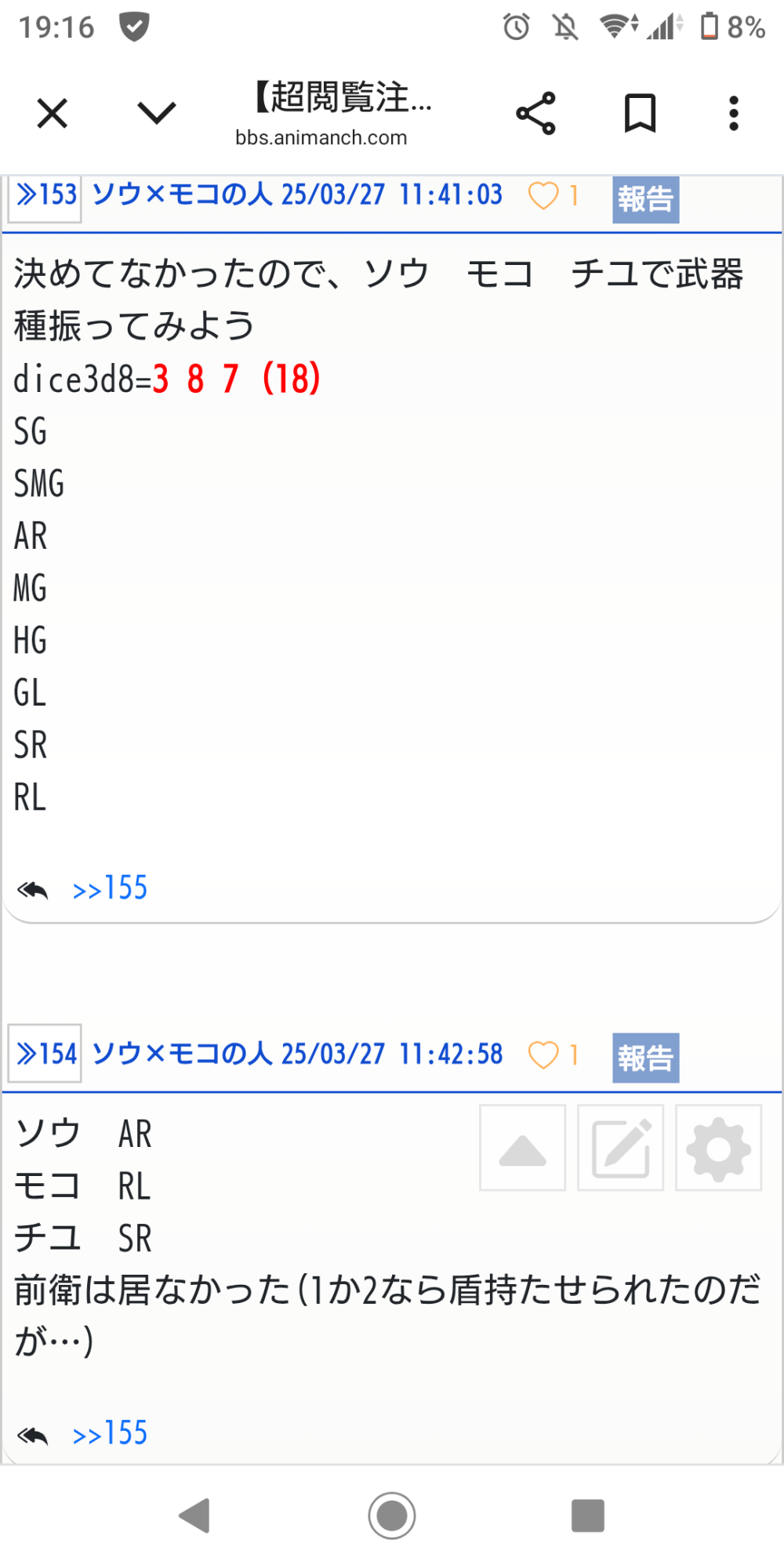Tap post number >>153 anchor

click(45, 196)
